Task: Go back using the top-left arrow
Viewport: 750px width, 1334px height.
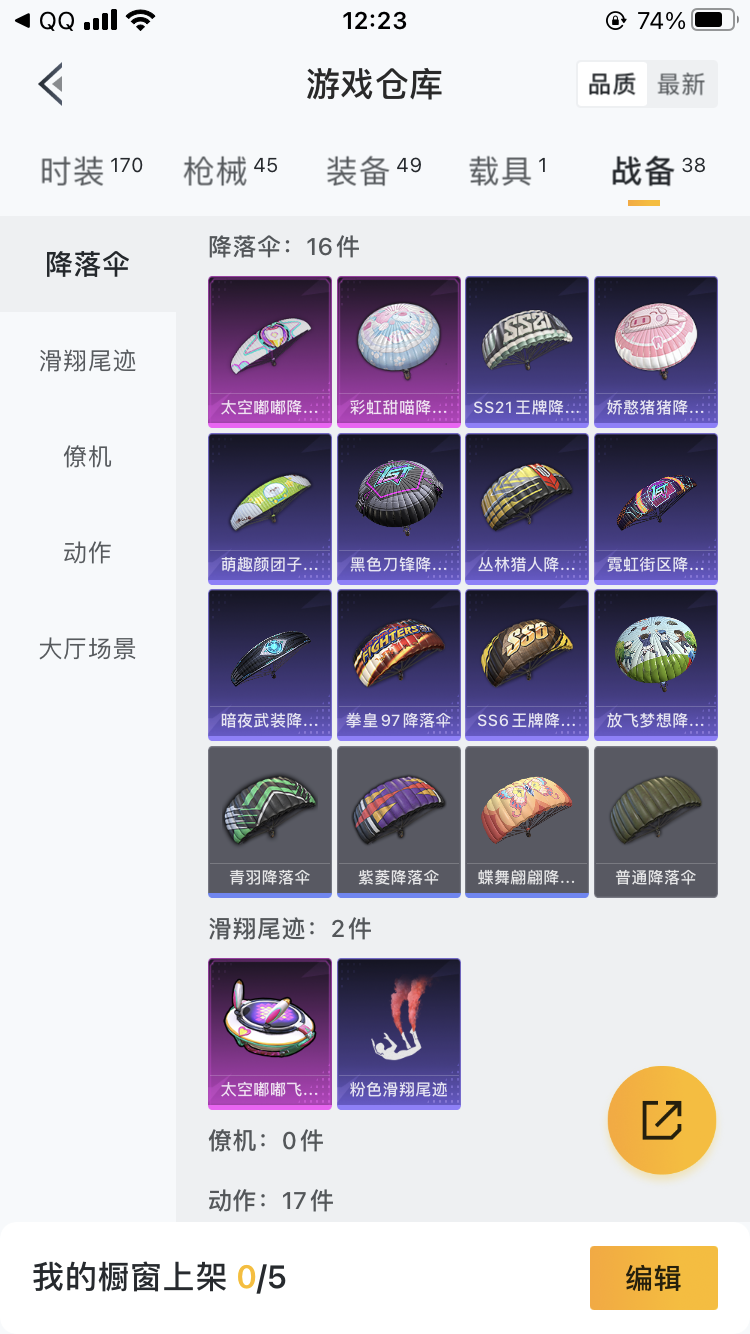Action: [x=51, y=85]
